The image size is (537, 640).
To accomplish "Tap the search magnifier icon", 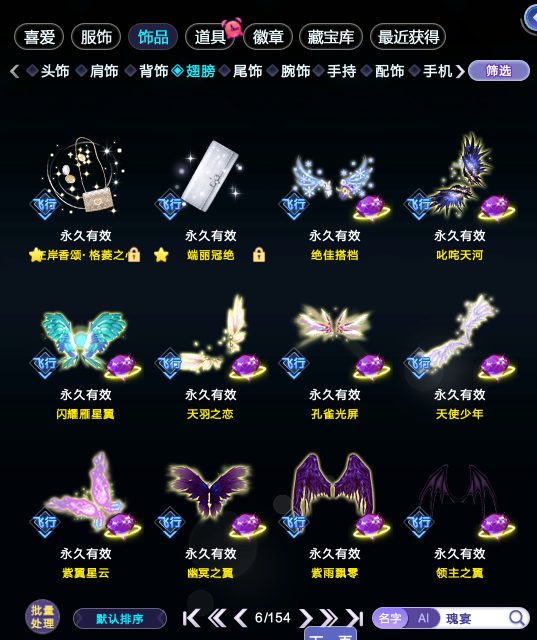I will 517,618.
